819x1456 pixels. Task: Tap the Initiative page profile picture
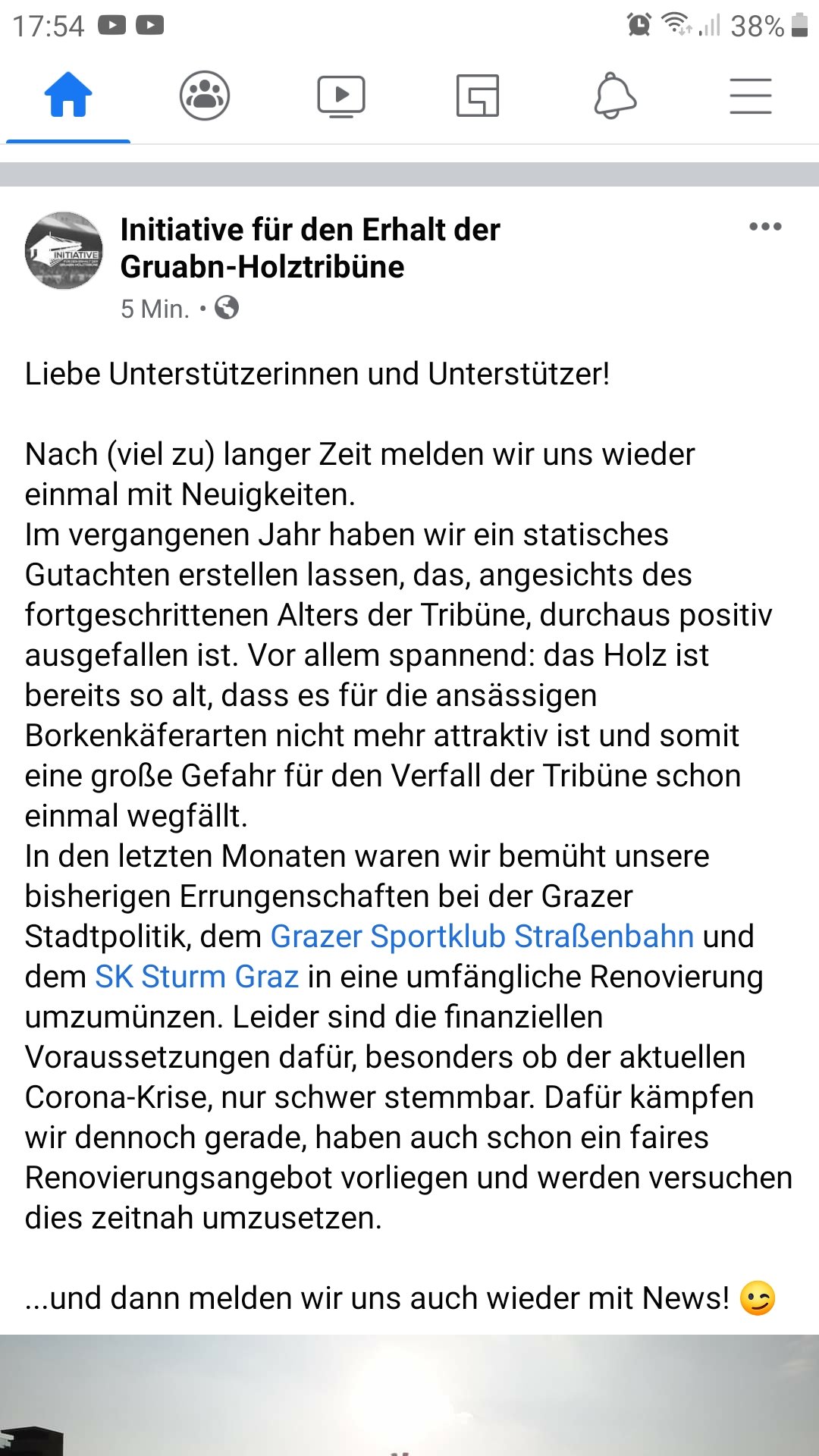[x=64, y=250]
